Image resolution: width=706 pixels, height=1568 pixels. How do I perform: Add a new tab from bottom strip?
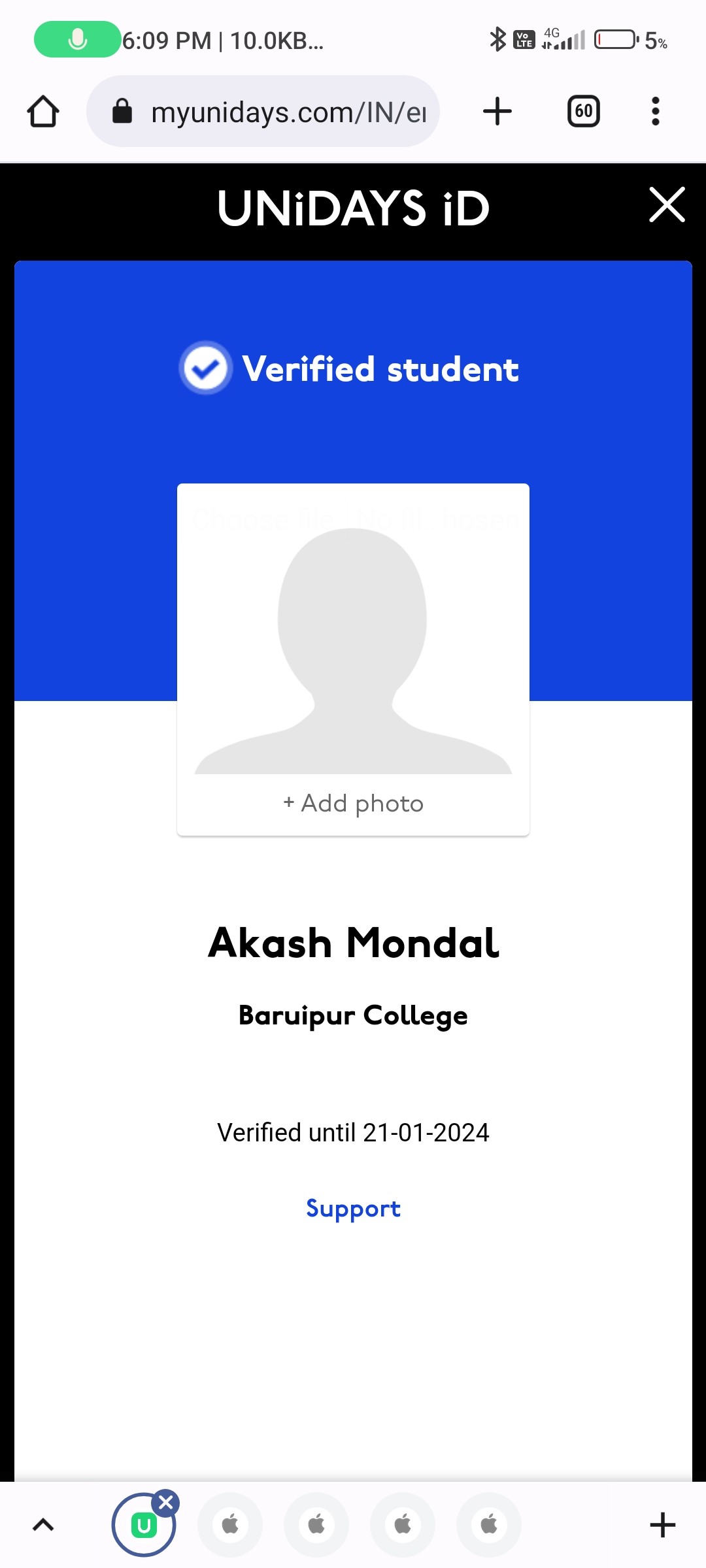[662, 1525]
